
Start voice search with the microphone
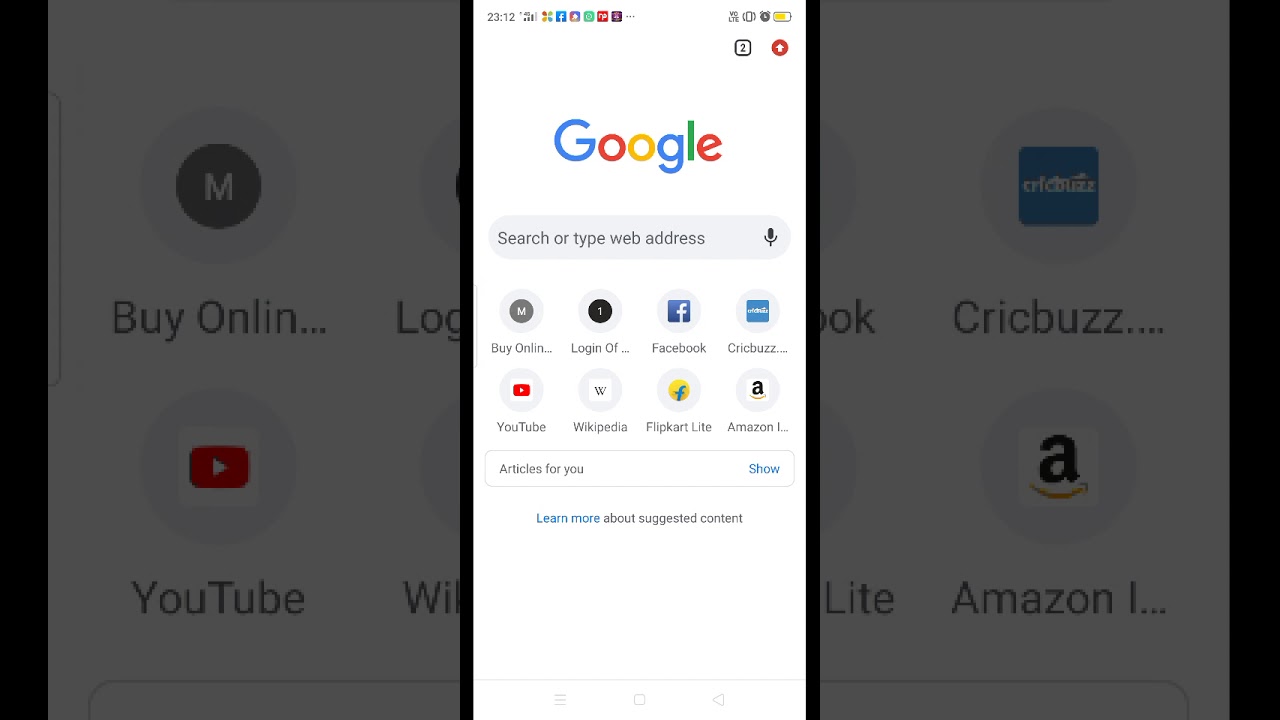click(x=770, y=238)
